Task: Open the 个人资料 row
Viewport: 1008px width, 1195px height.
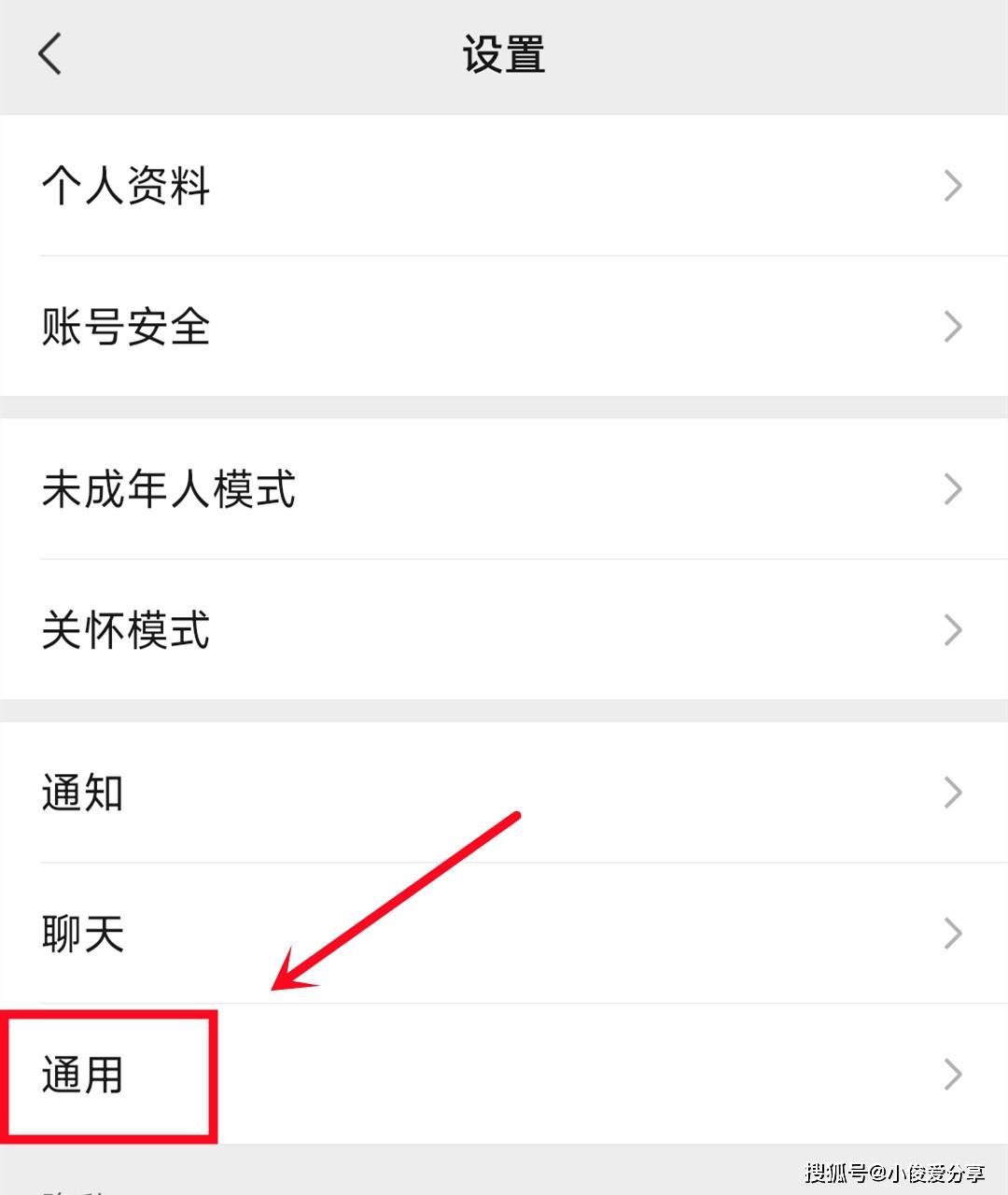Action: click(504, 186)
